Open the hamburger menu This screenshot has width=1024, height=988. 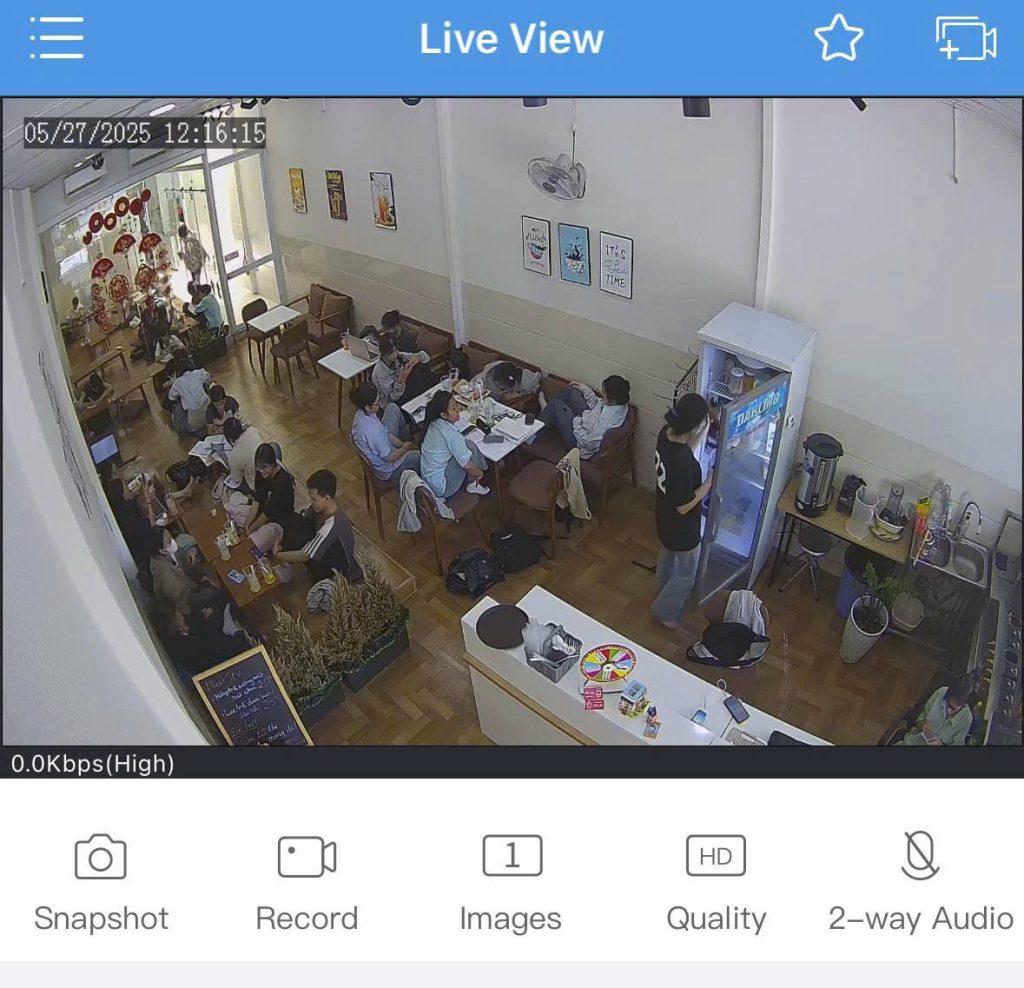[57, 39]
